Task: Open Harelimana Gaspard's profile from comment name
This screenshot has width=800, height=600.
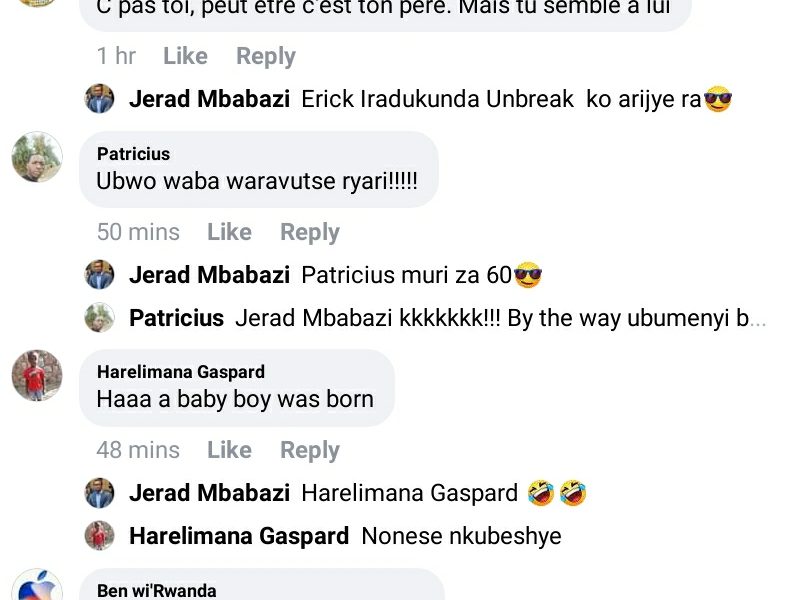Action: (x=180, y=372)
